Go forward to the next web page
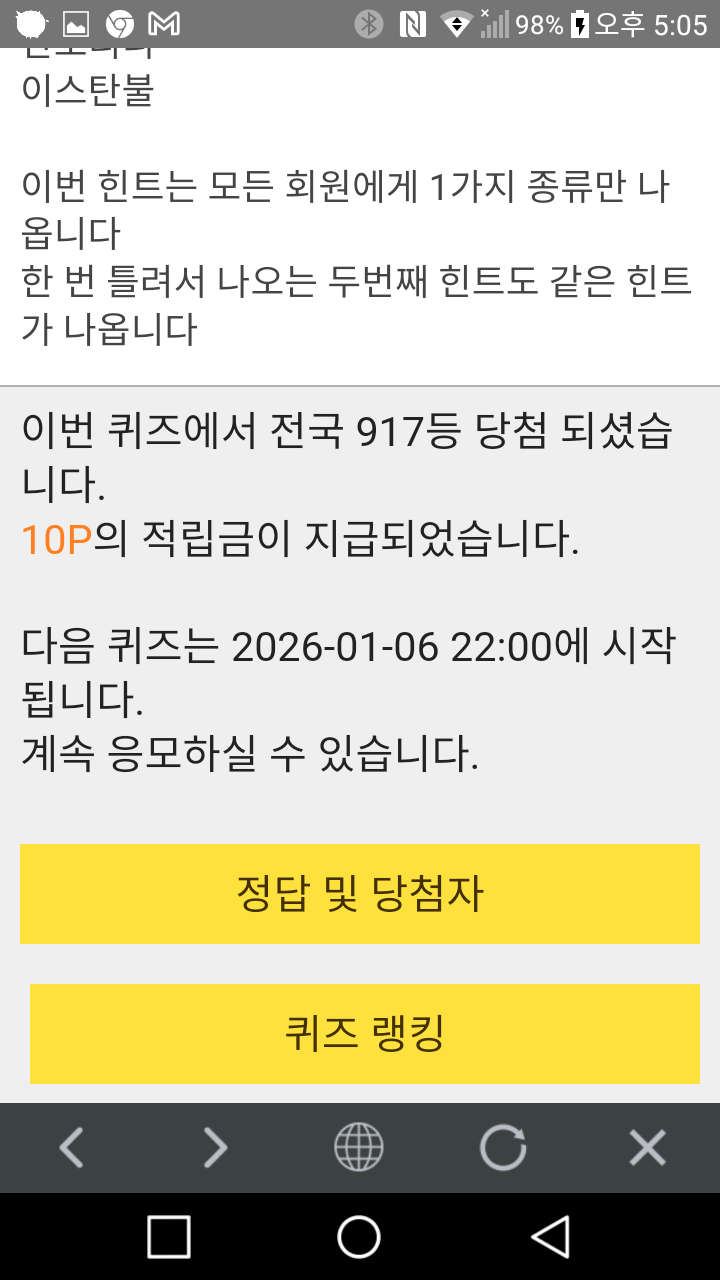Screen dimensions: 720x1280 pyautogui.click(x=215, y=1148)
